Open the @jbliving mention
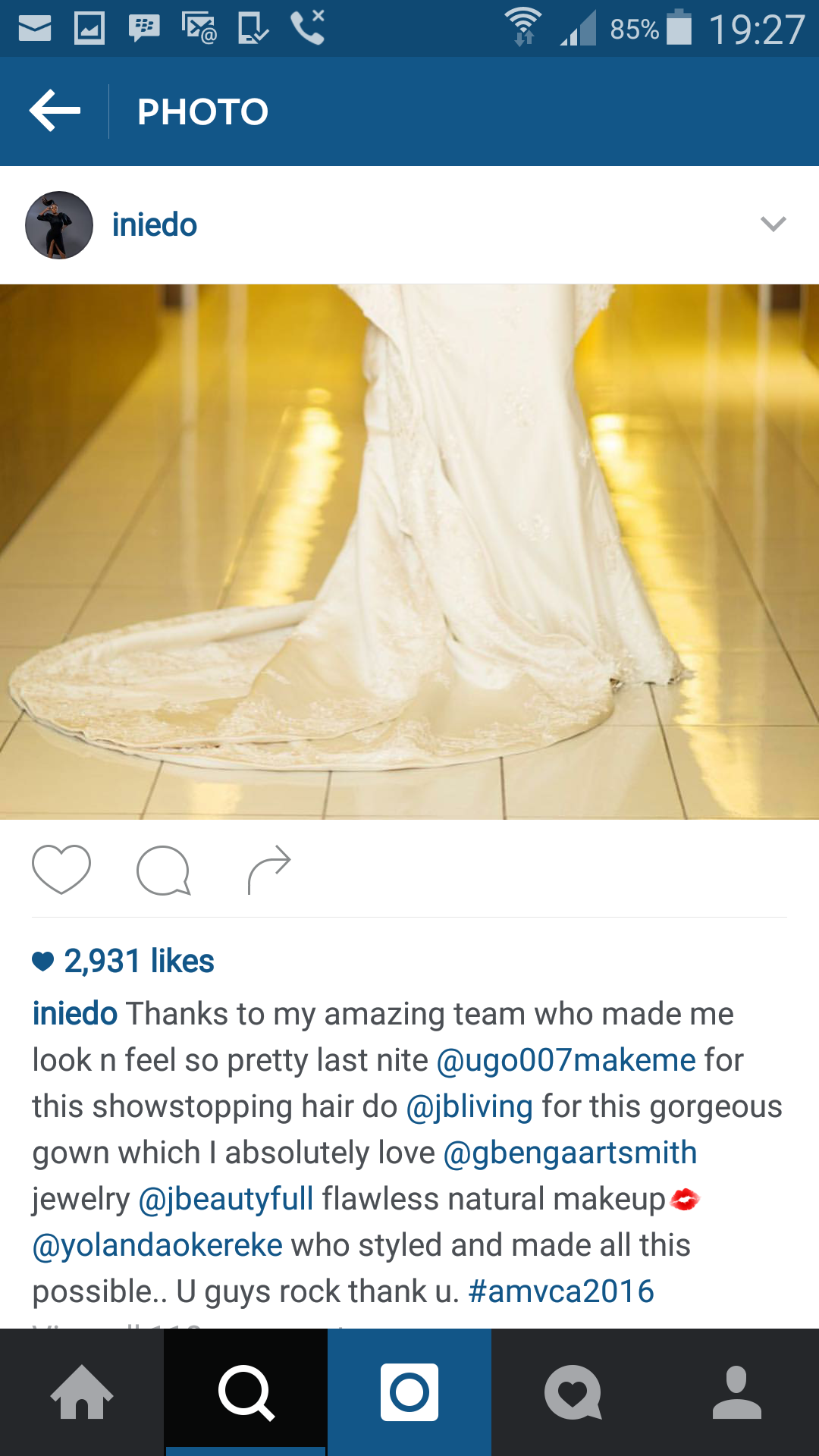The width and height of the screenshot is (819, 1456). point(469,1106)
